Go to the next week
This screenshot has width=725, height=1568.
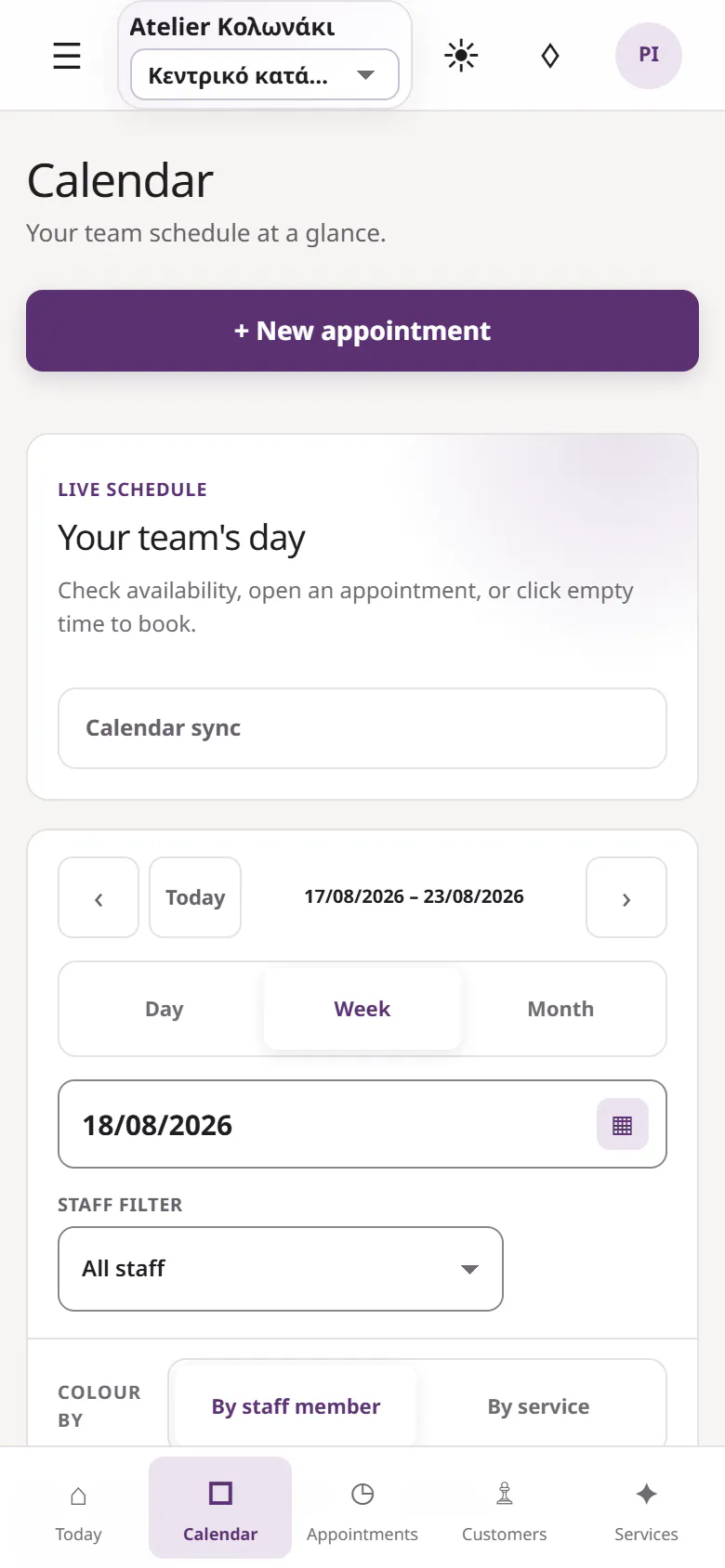[626, 897]
